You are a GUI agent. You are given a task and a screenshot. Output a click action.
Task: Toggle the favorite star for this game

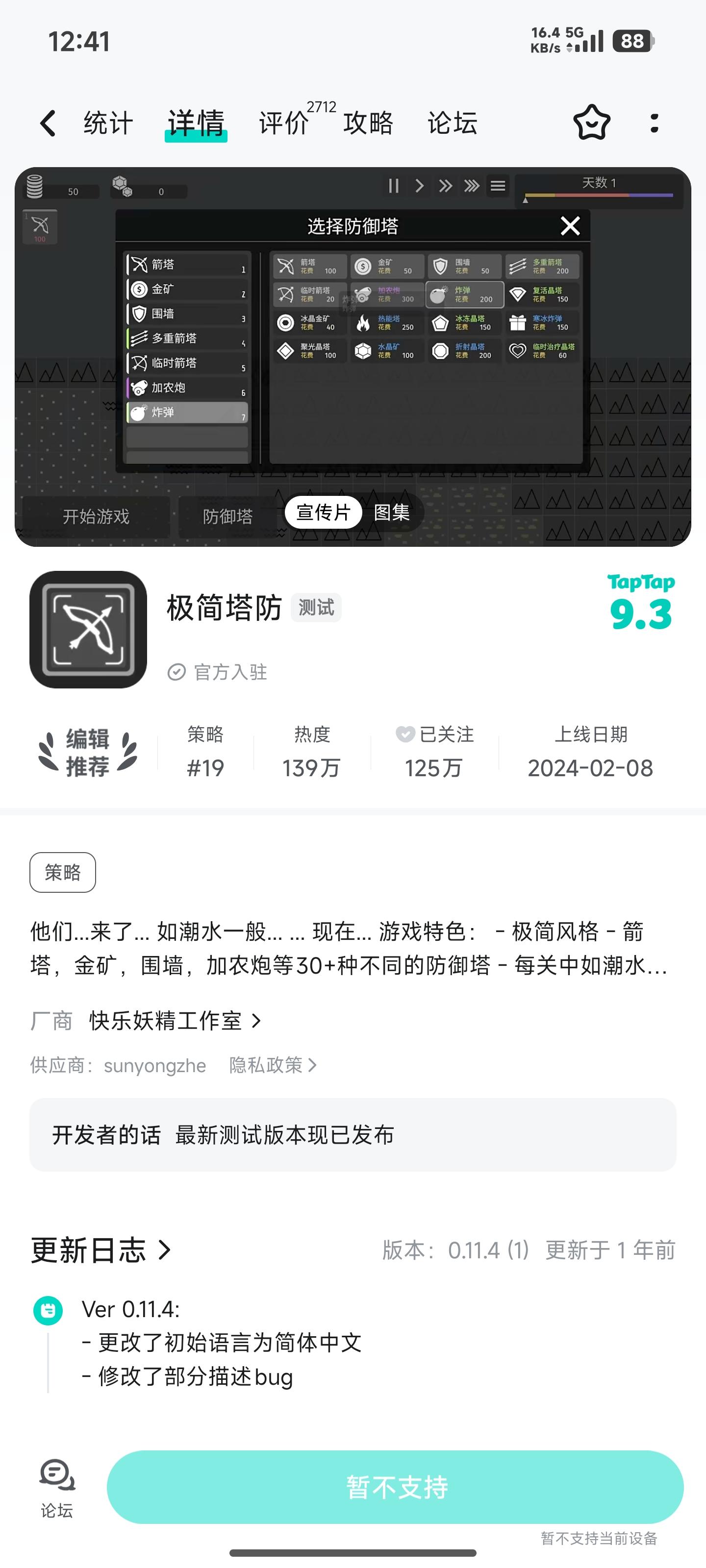(591, 122)
